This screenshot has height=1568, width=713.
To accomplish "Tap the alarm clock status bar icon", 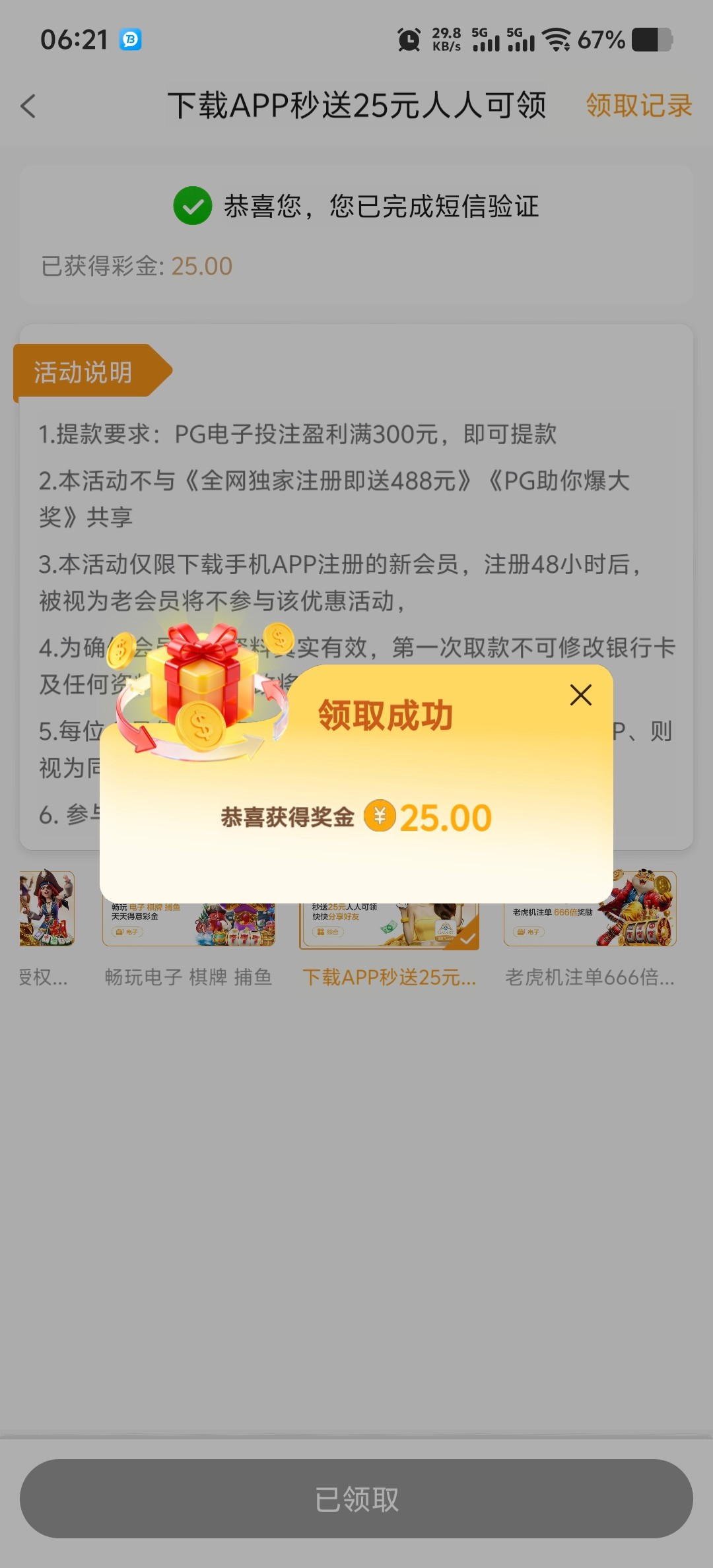I will pyautogui.click(x=408, y=40).
